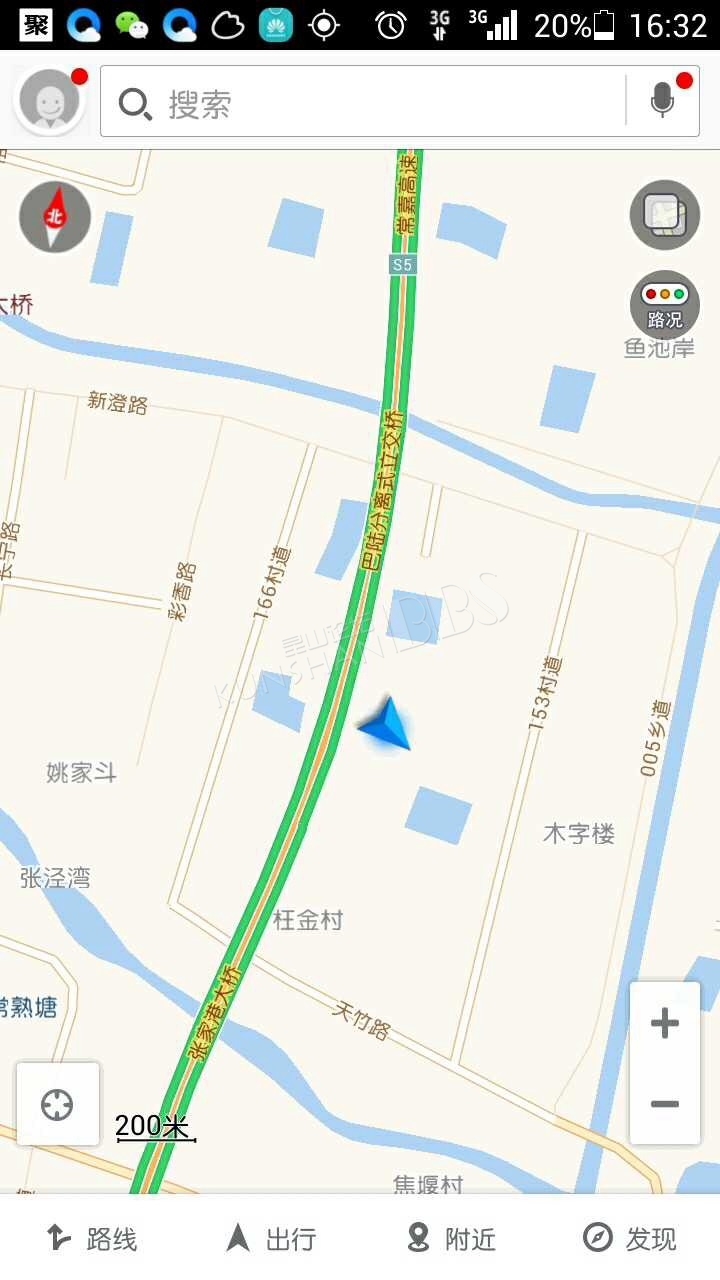Tap the north compass icon
The height and width of the screenshot is (1280, 720).
(x=55, y=217)
